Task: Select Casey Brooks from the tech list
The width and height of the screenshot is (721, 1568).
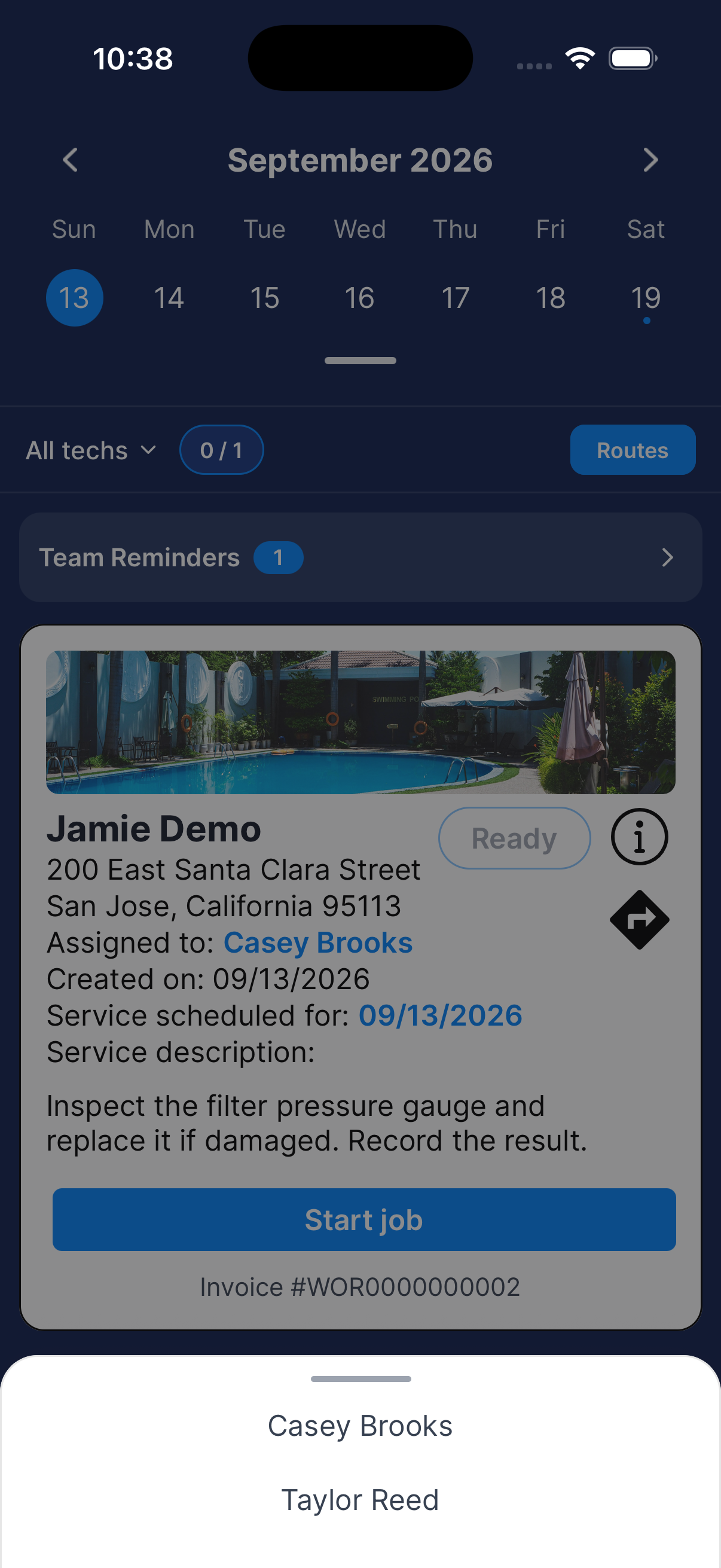Action: click(x=360, y=1426)
